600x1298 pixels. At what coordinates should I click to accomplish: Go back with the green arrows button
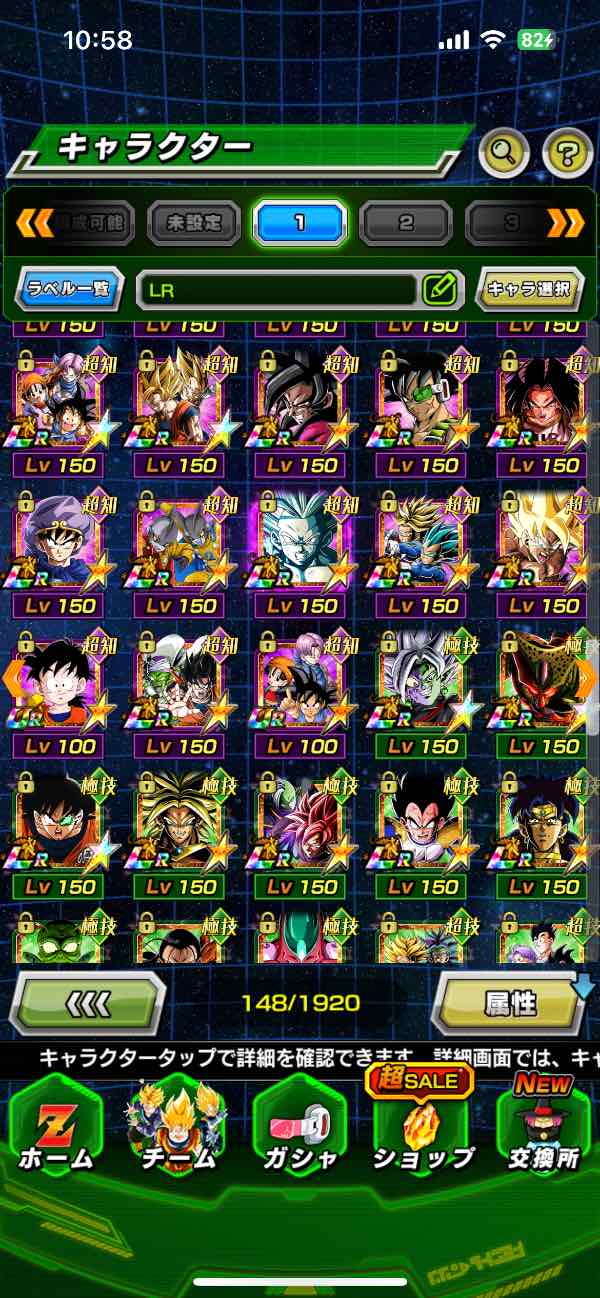[x=86, y=1003]
